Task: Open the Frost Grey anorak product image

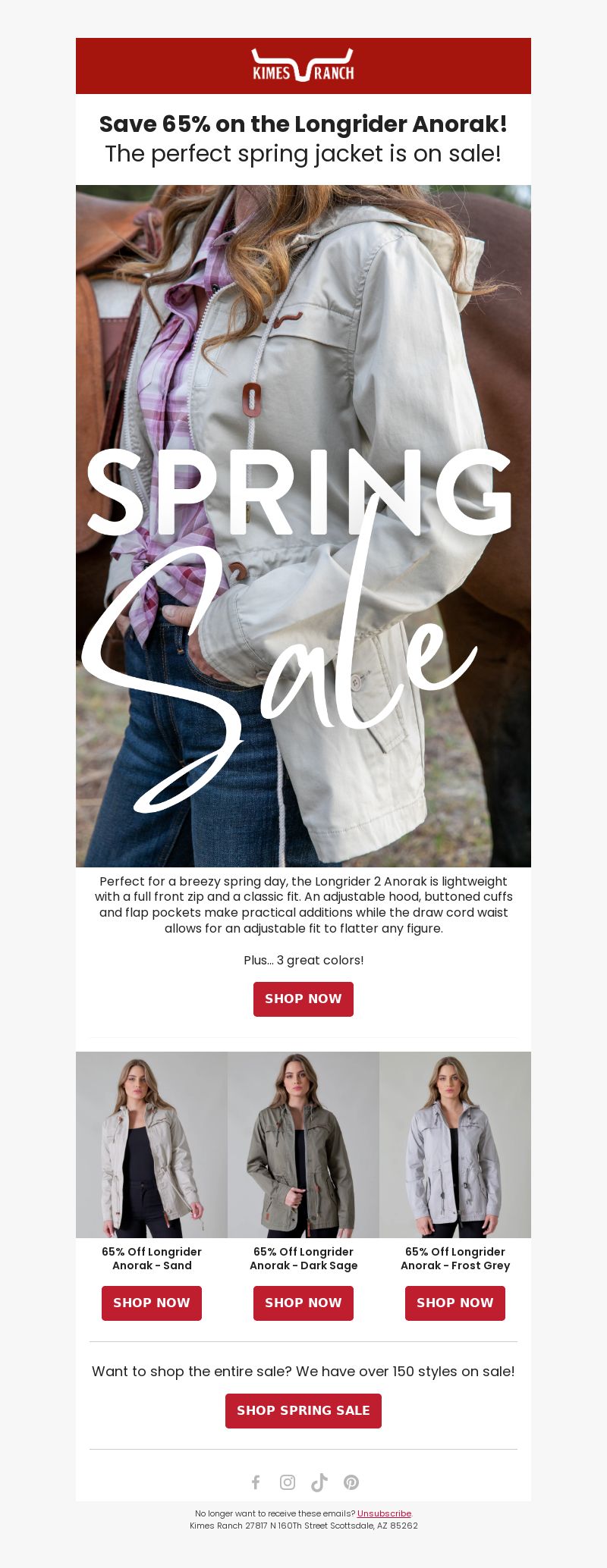Action: click(455, 1144)
